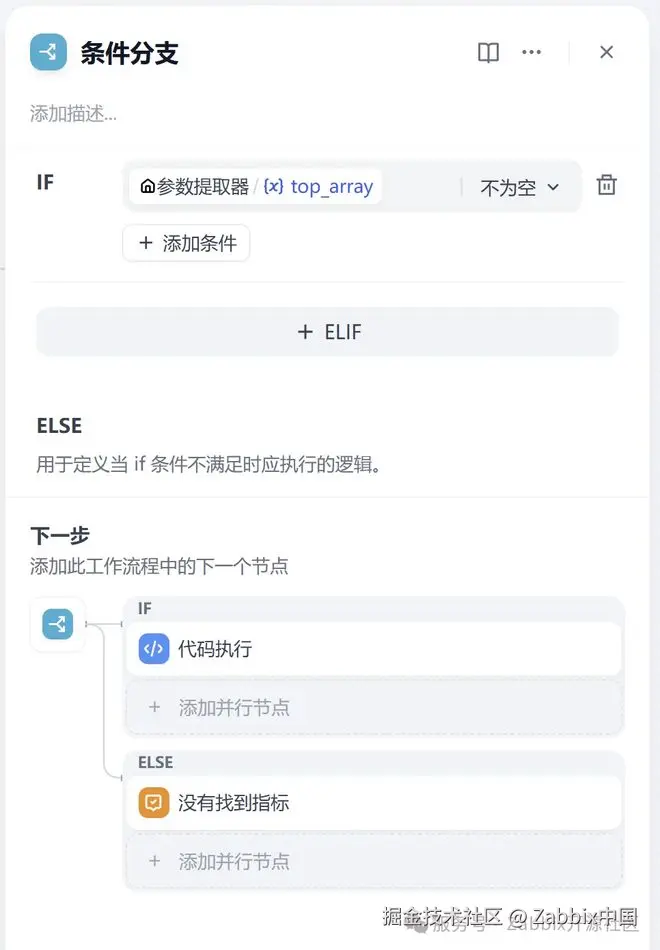This screenshot has height=950, width=660.
Task: Open the help book icon
Action: (488, 52)
